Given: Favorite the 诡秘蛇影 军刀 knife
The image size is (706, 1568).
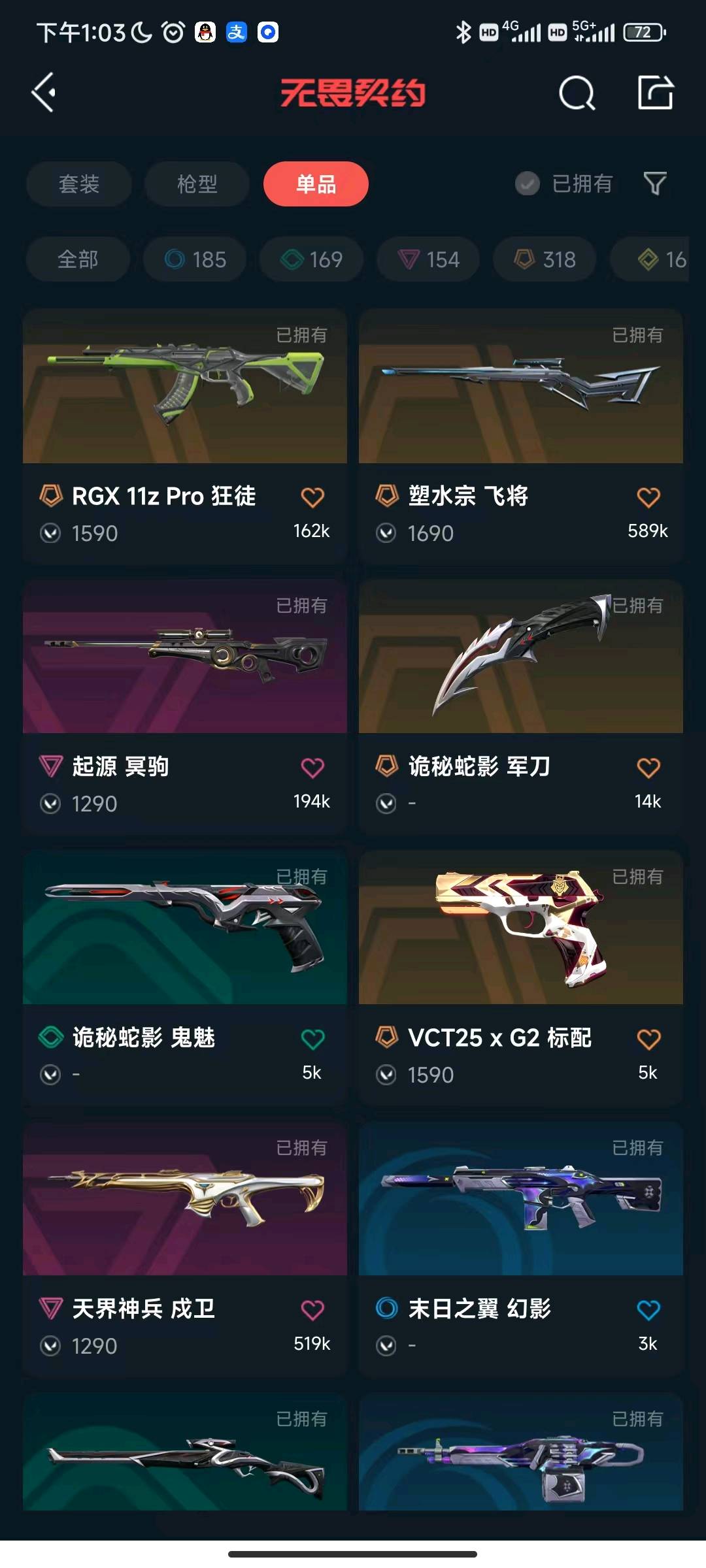Looking at the screenshot, I should pyautogui.click(x=648, y=768).
